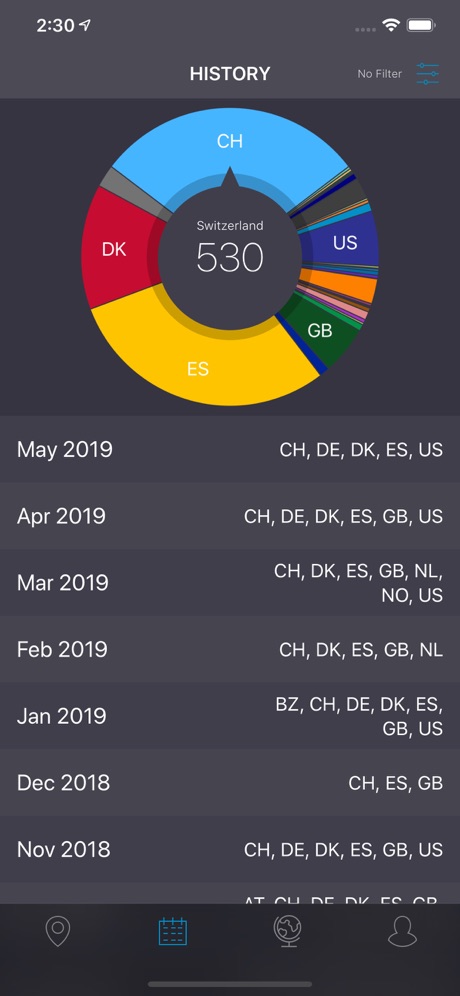View the Mar 2019 entry
The width and height of the screenshot is (460, 996).
(230, 582)
